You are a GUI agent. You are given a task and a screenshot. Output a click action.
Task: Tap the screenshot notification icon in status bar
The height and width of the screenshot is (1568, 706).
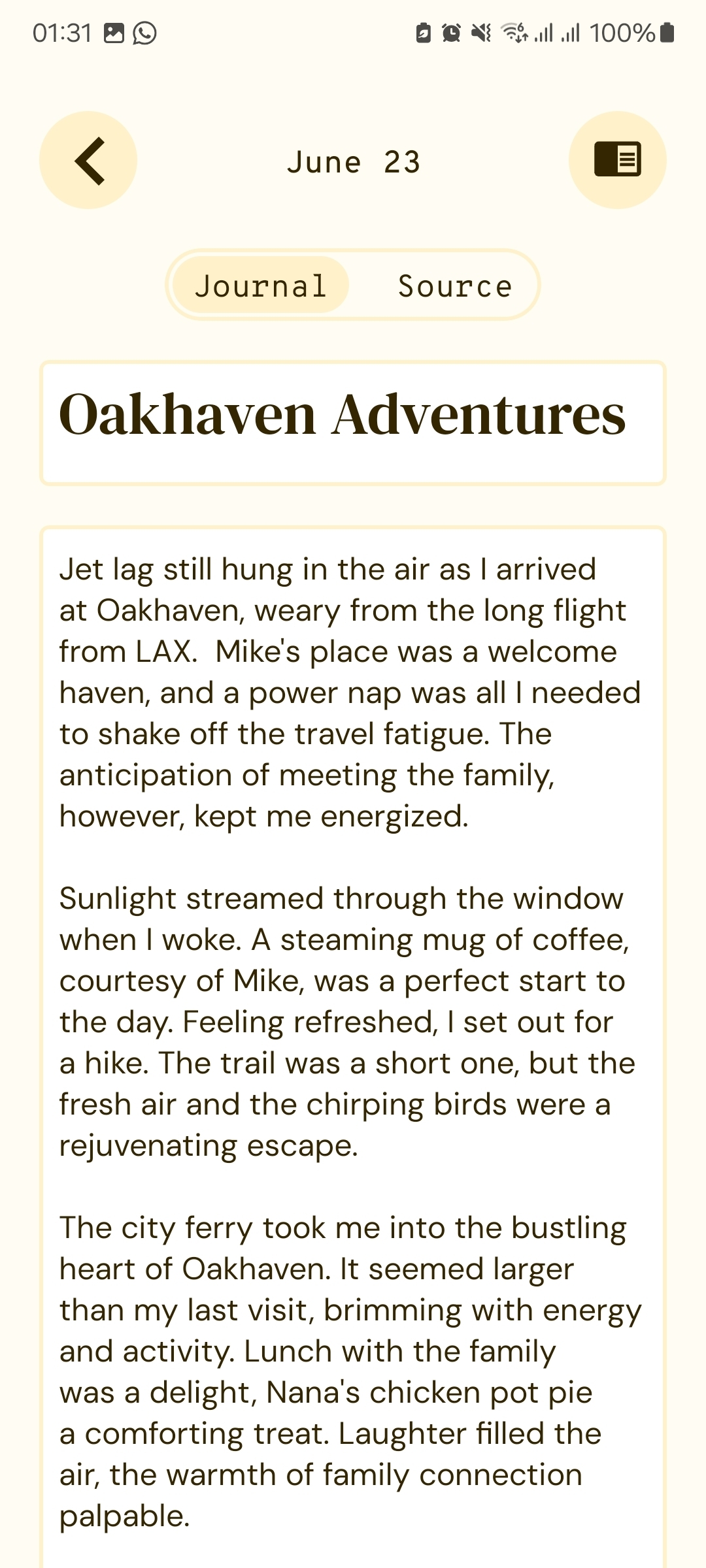click(x=112, y=31)
